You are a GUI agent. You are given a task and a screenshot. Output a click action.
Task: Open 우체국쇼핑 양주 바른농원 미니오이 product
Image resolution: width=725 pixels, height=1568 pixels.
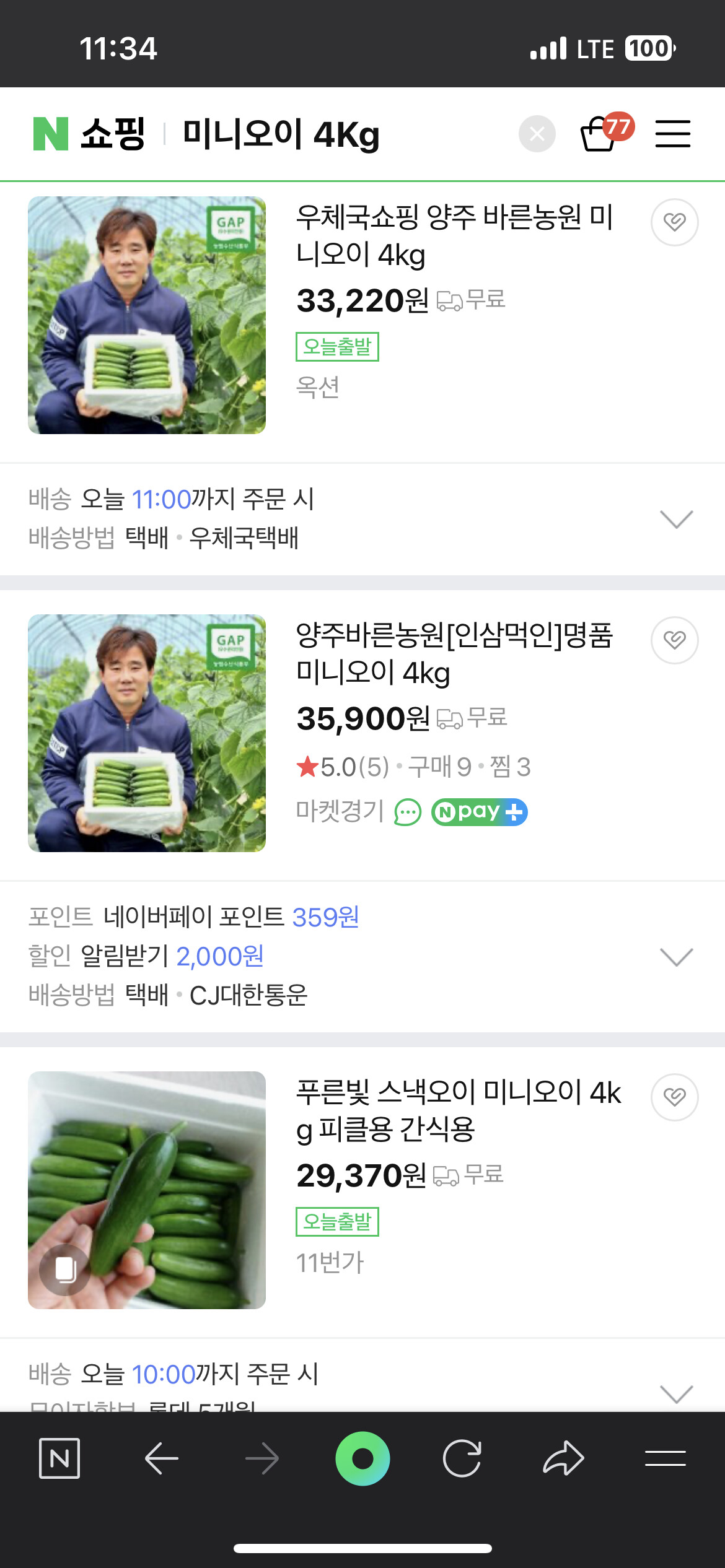(454, 235)
